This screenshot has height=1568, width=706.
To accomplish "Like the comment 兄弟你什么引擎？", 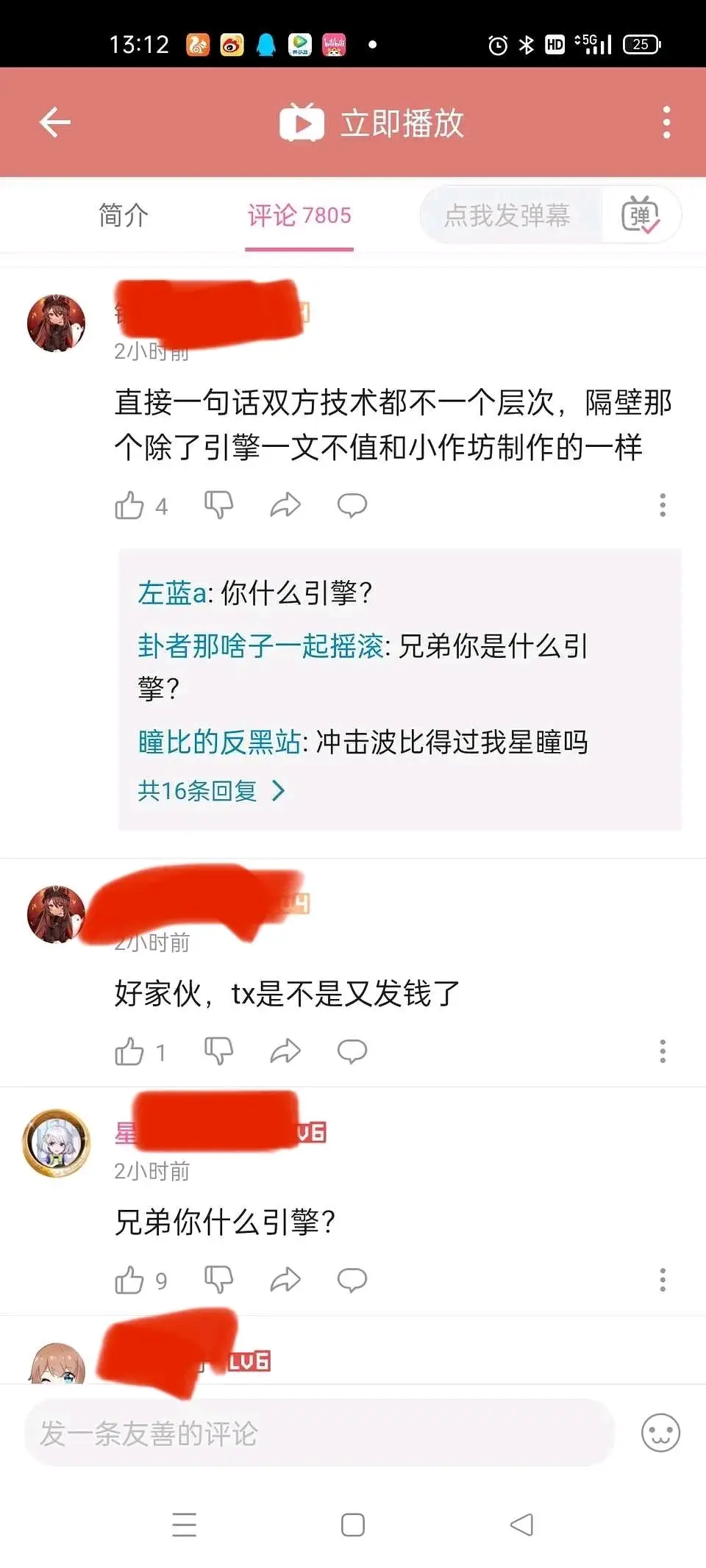I will (x=129, y=1281).
